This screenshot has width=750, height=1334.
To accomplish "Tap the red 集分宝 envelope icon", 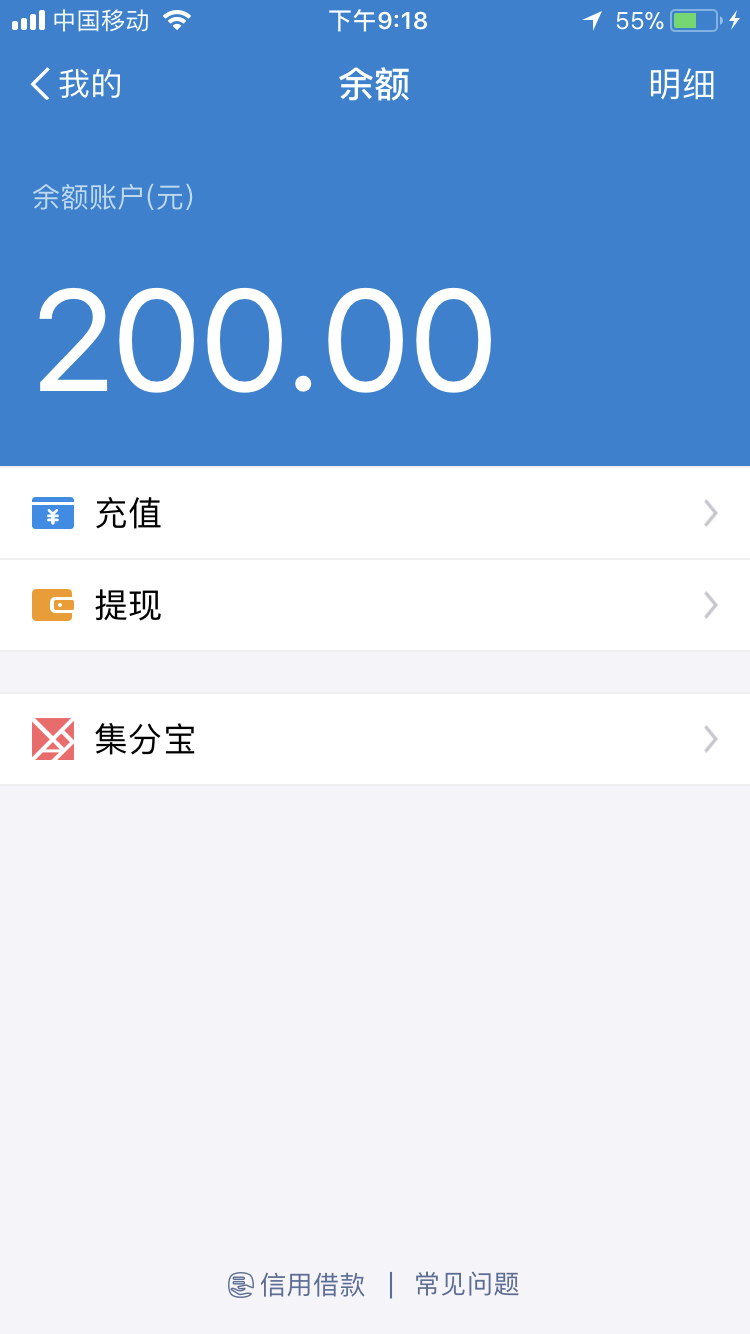I will [x=52, y=739].
